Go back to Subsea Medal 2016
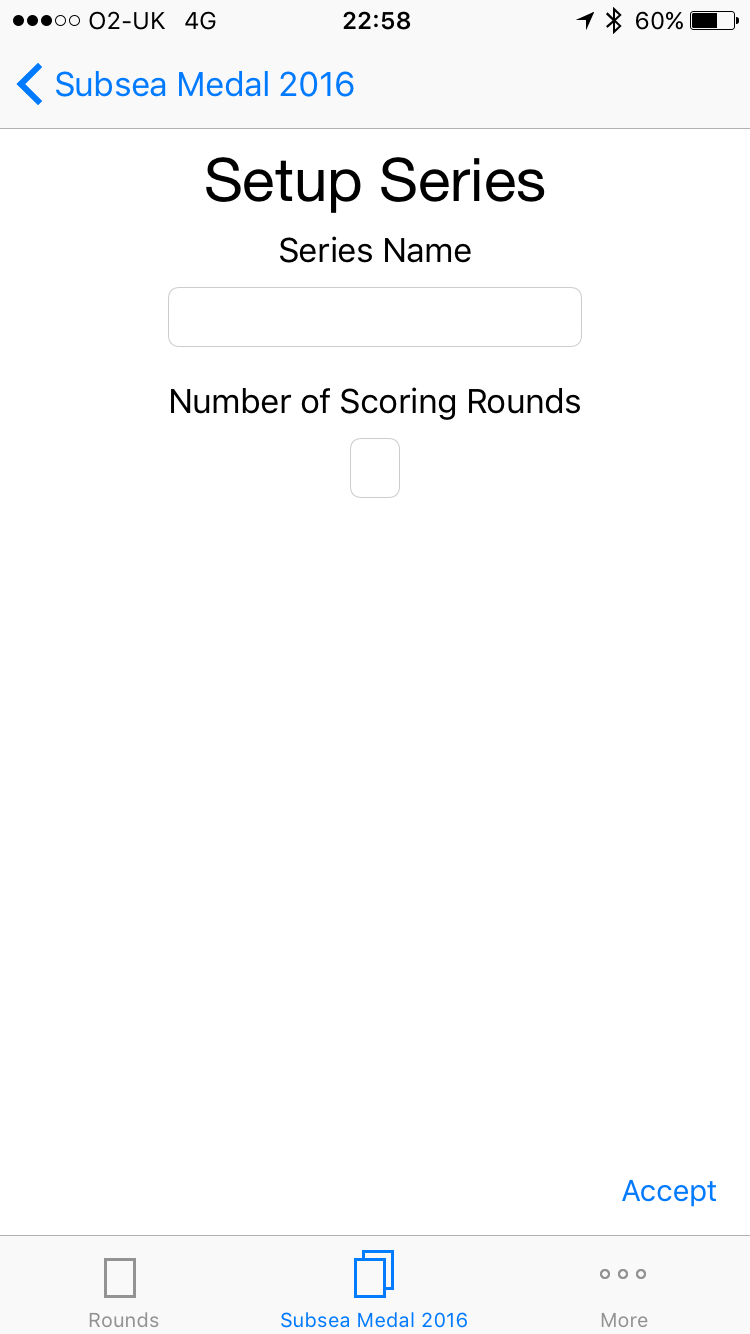Screen dimensions: 750x1334 (186, 85)
